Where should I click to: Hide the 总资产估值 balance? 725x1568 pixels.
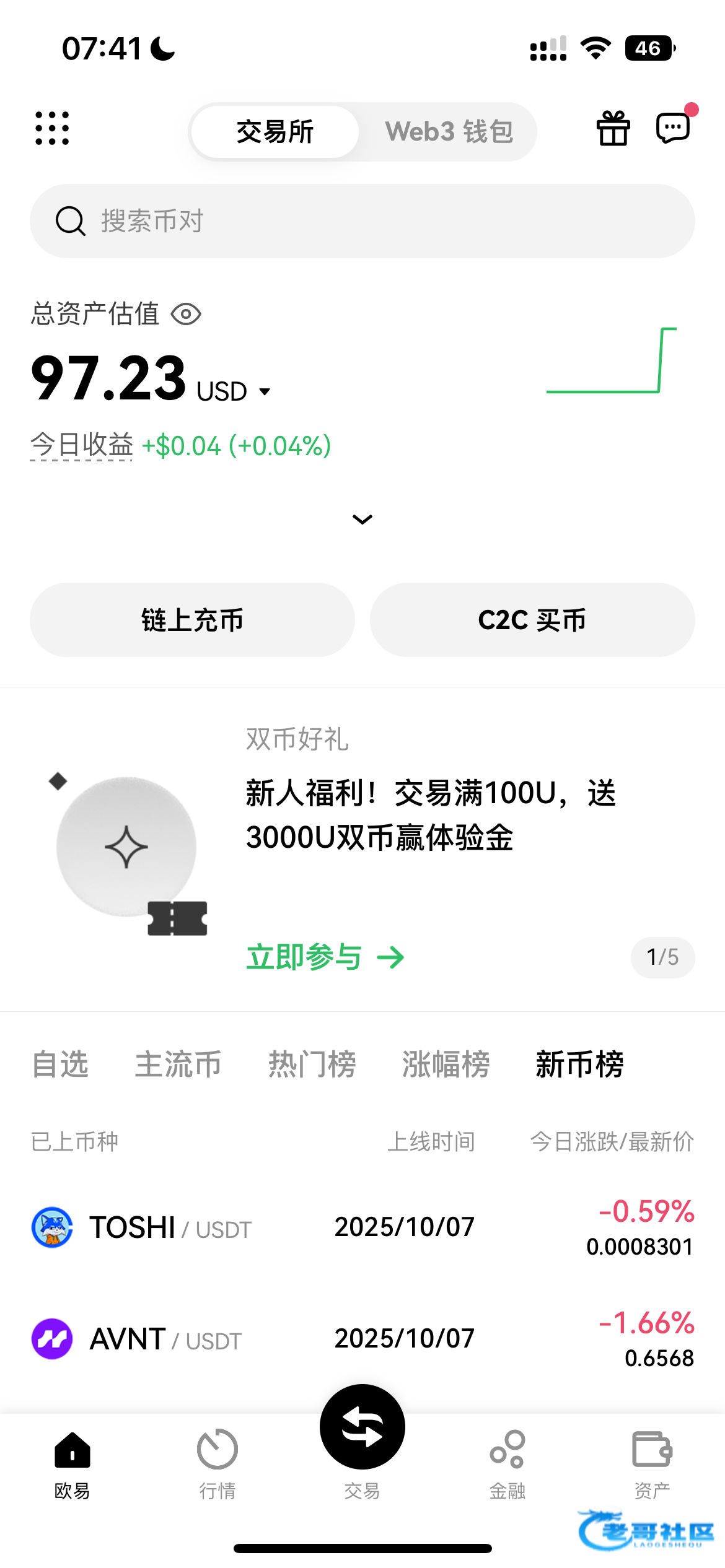(186, 314)
